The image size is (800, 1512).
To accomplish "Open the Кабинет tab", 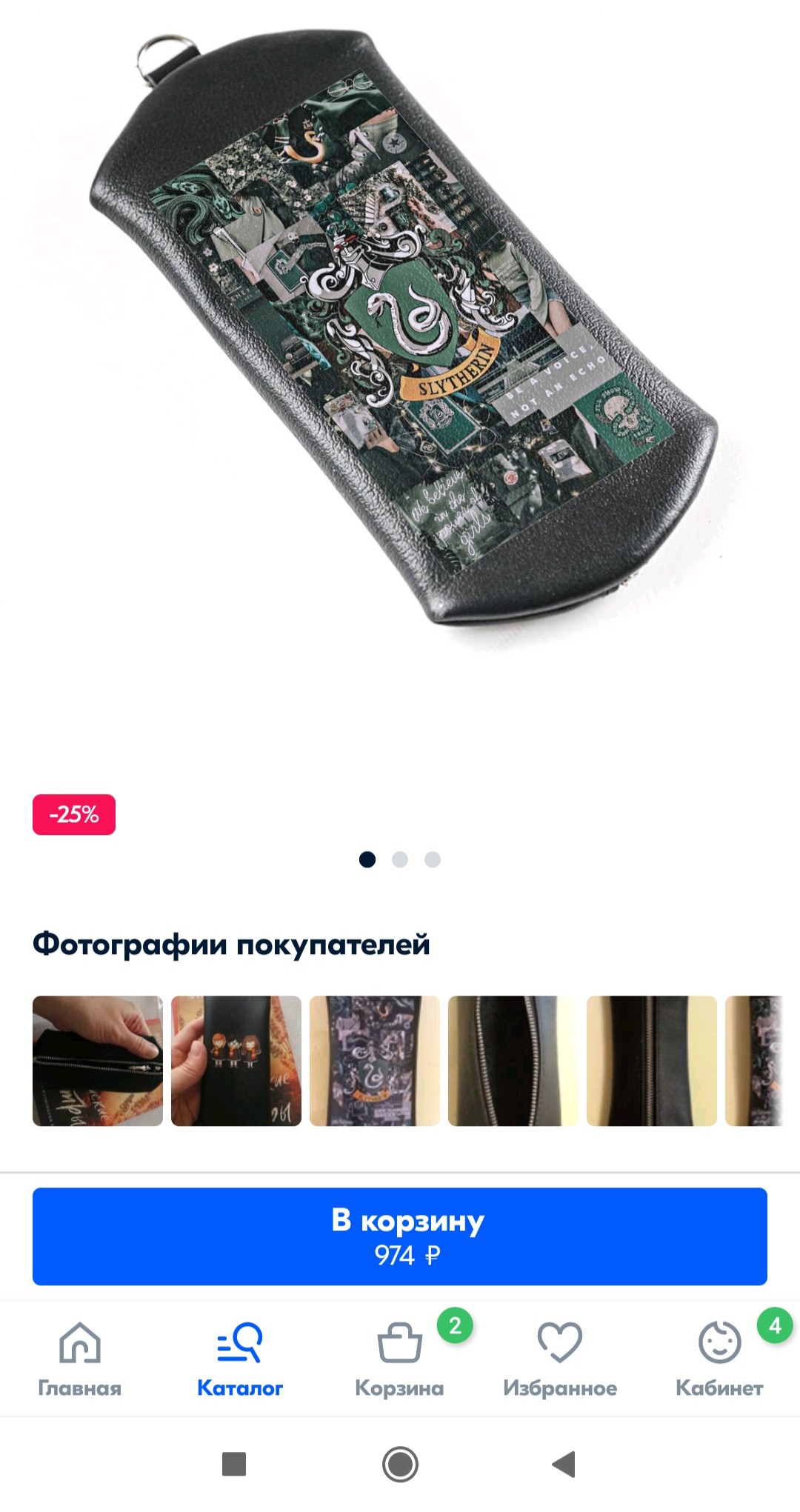I will (719, 1359).
